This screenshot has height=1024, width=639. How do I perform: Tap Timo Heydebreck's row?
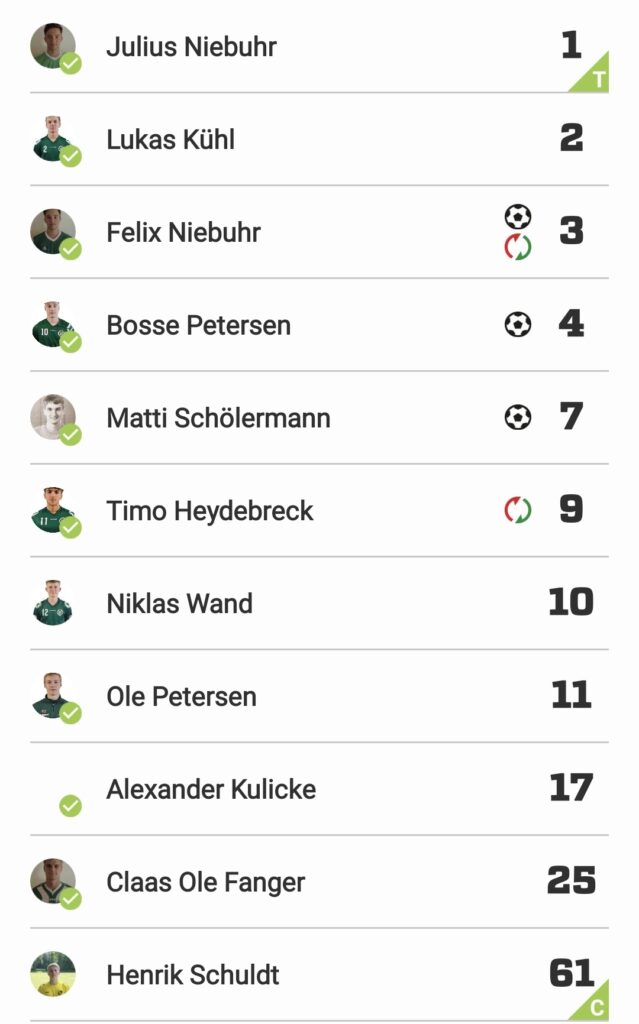click(x=209, y=511)
